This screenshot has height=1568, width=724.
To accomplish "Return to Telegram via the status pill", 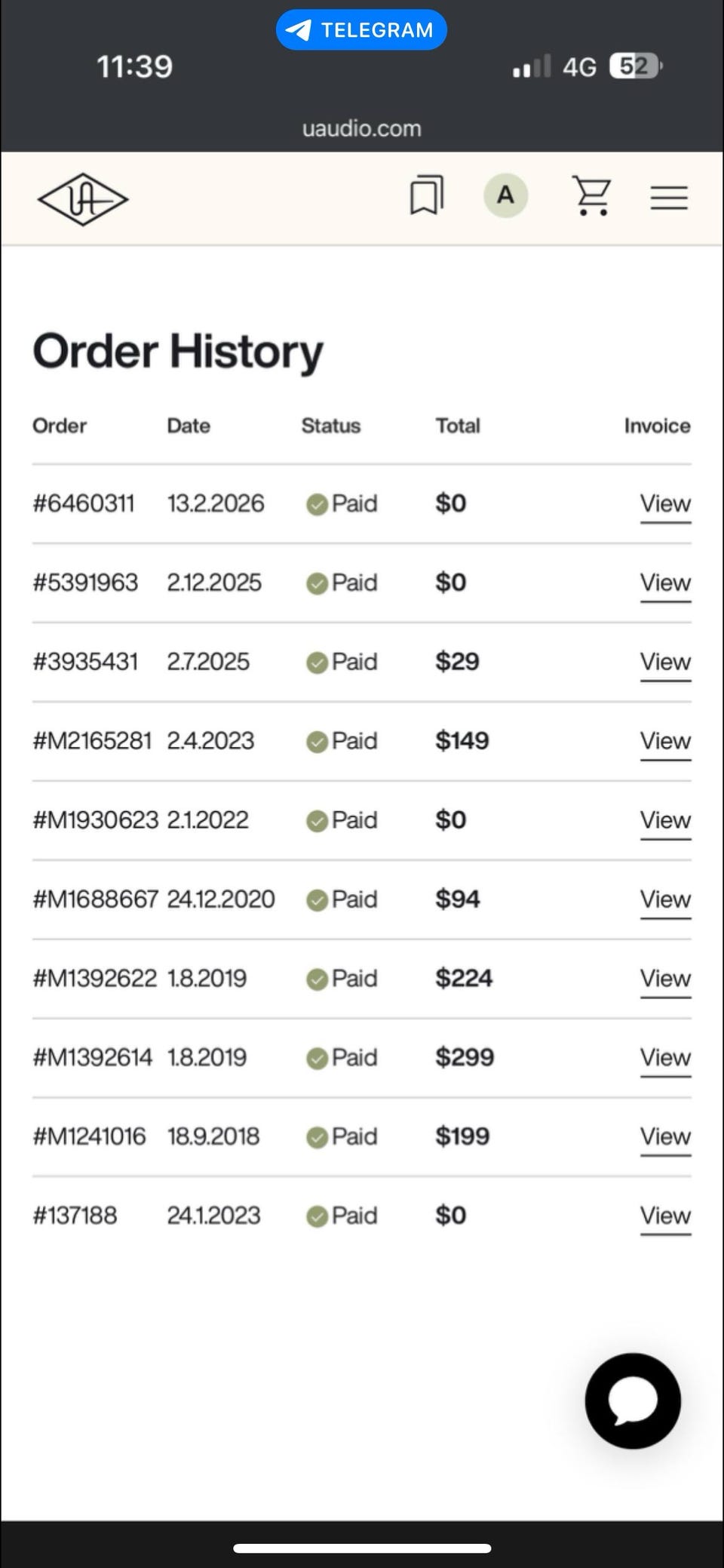I will pyautogui.click(x=361, y=30).
